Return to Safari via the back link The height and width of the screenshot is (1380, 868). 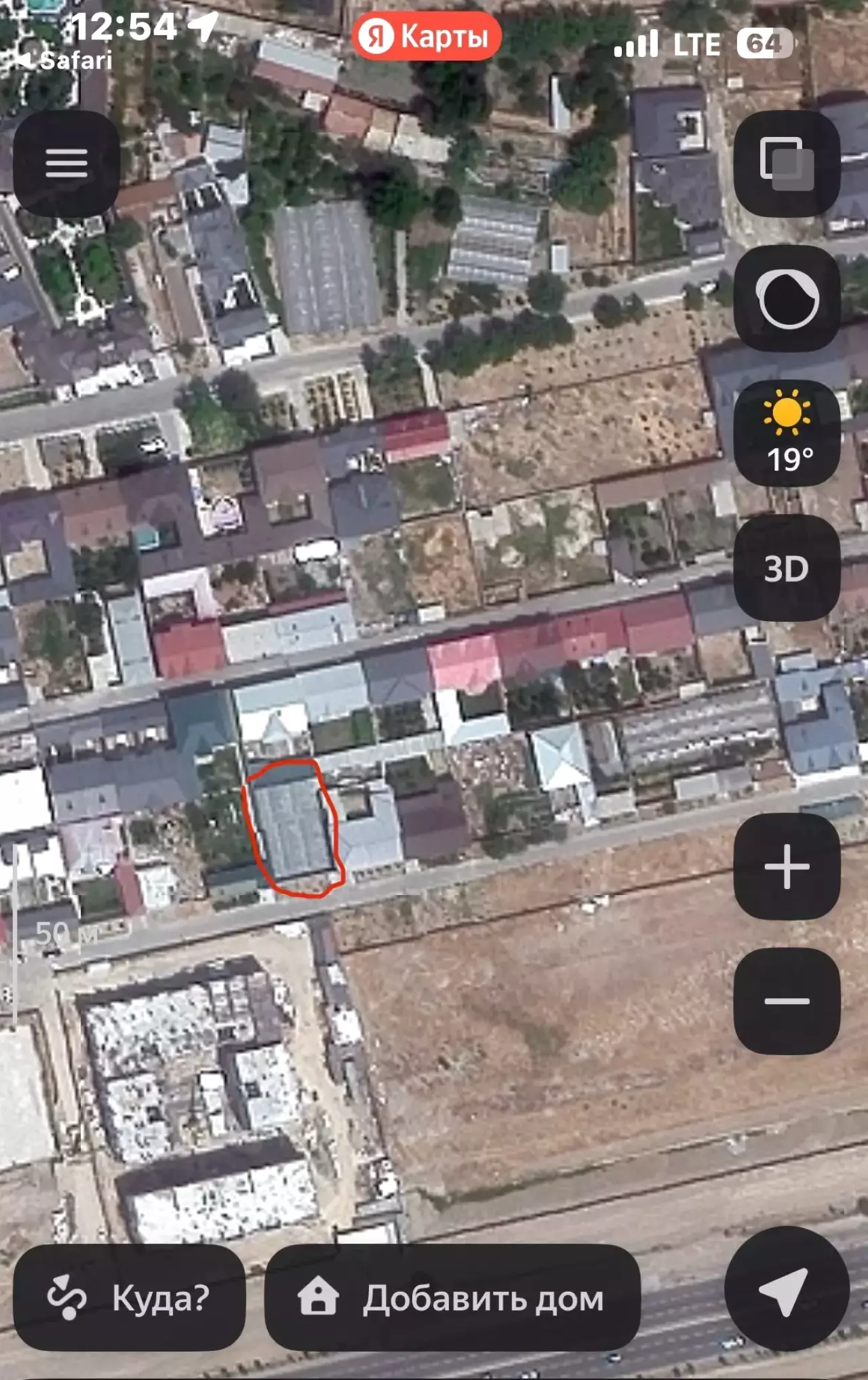64,60
